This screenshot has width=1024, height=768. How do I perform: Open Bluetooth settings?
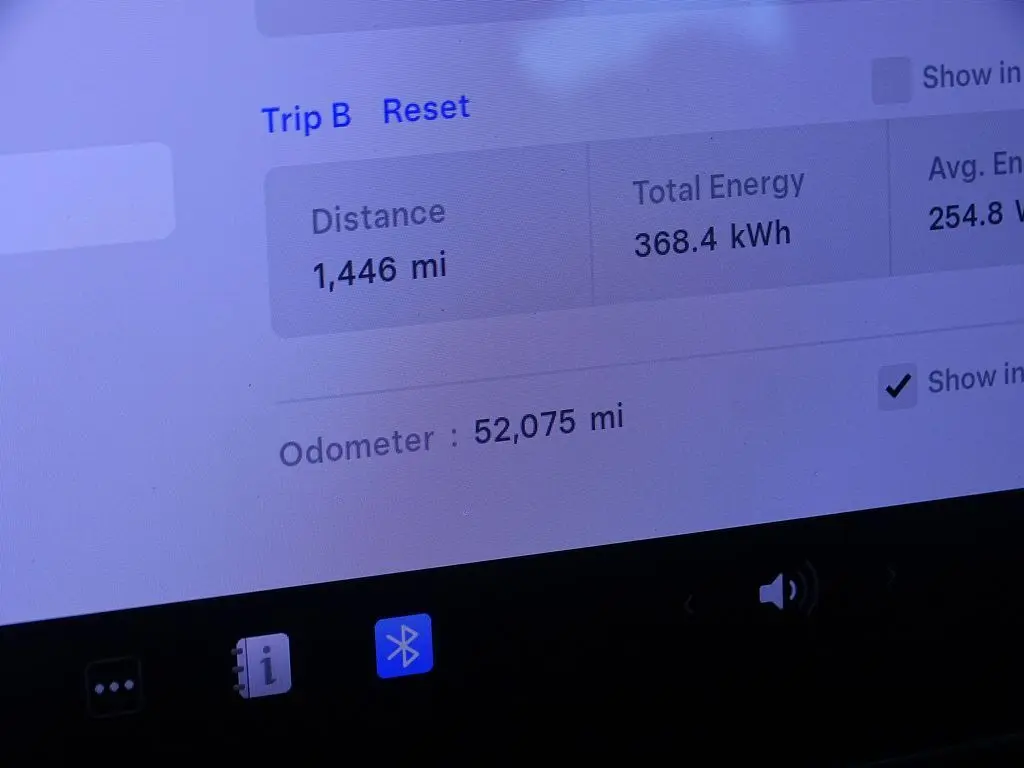pos(403,646)
